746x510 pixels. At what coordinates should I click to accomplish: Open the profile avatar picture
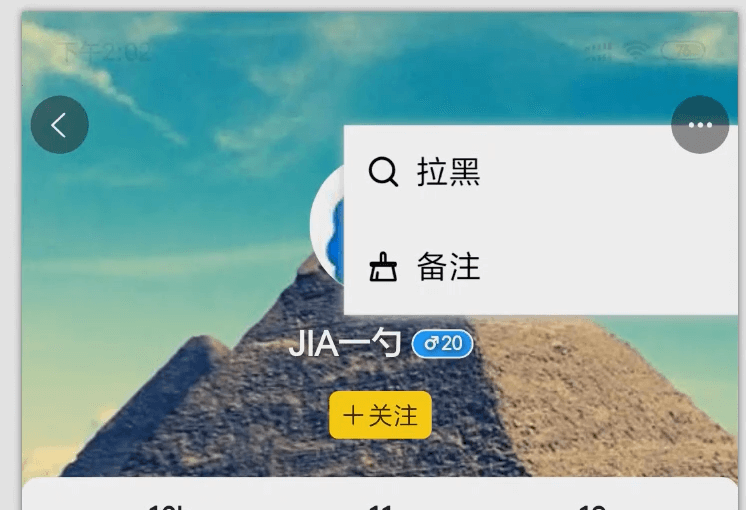coord(328,230)
